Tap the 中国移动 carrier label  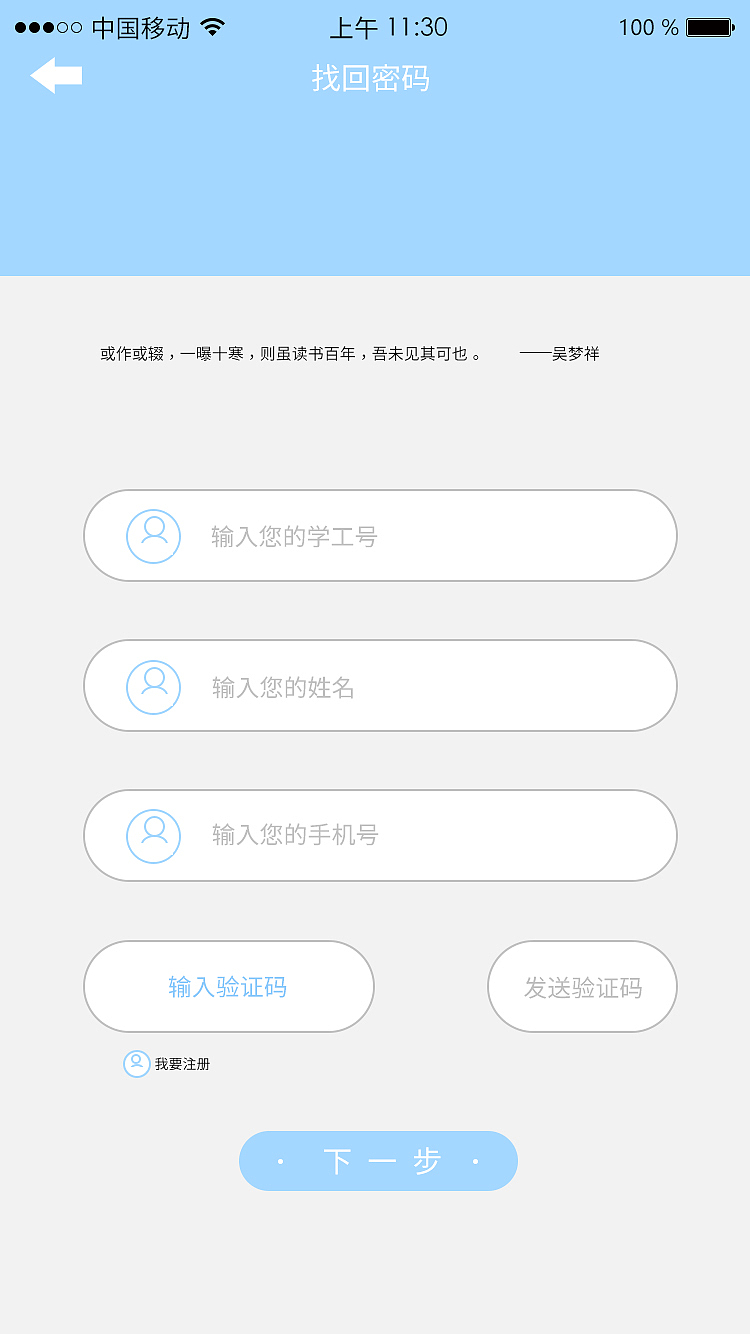pos(140,27)
